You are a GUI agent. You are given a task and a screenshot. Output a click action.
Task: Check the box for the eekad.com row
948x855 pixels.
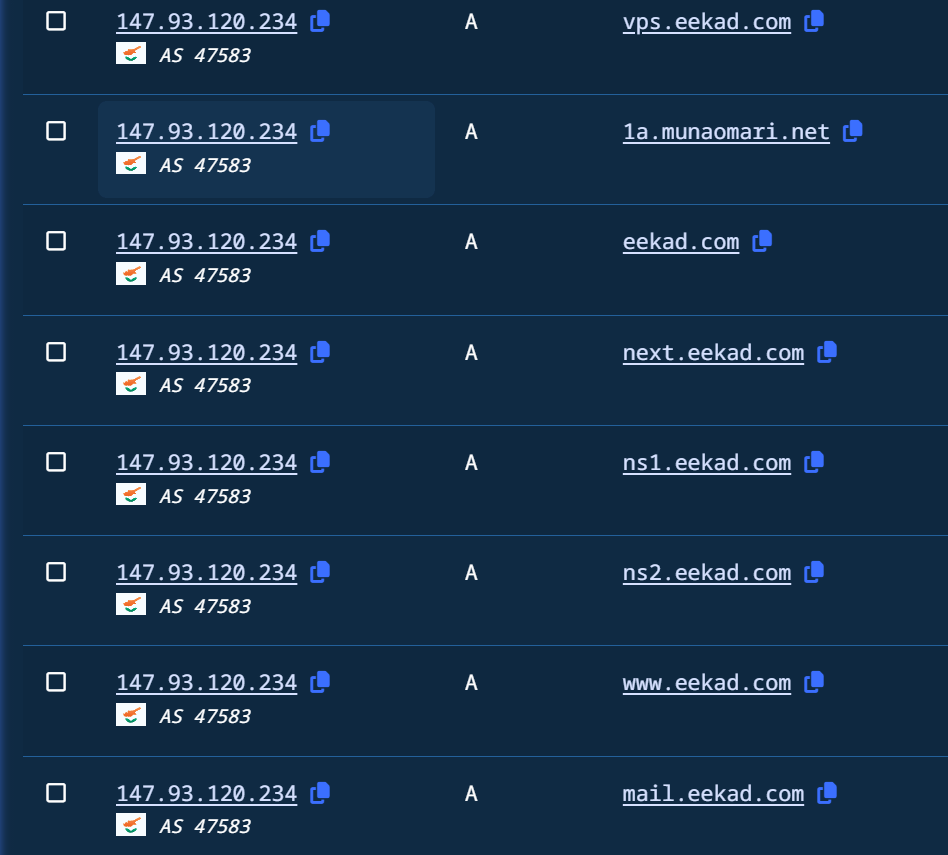pos(56,241)
